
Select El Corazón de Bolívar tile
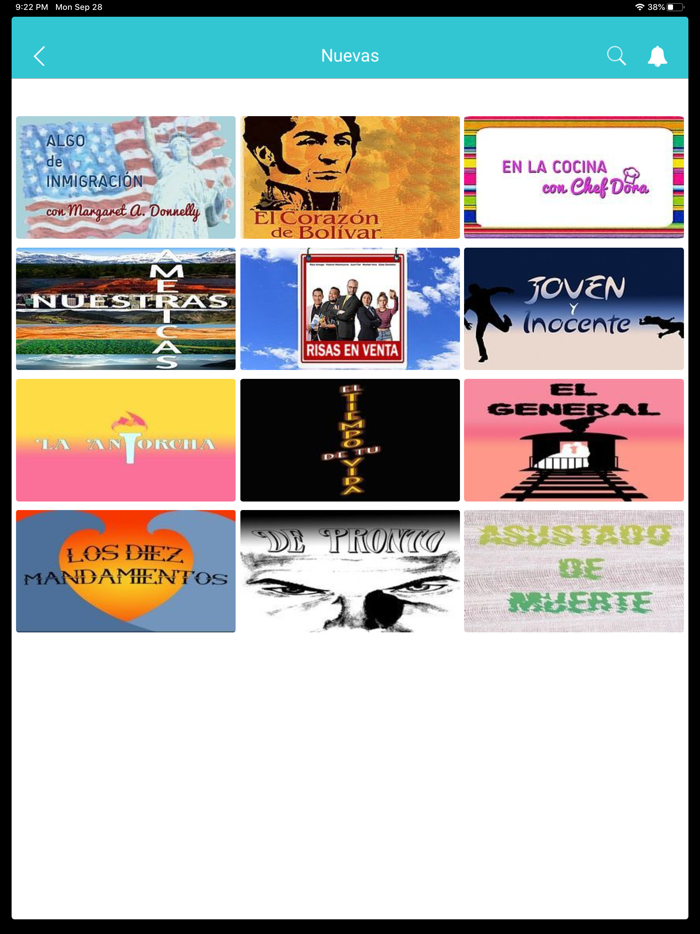pyautogui.click(x=350, y=177)
